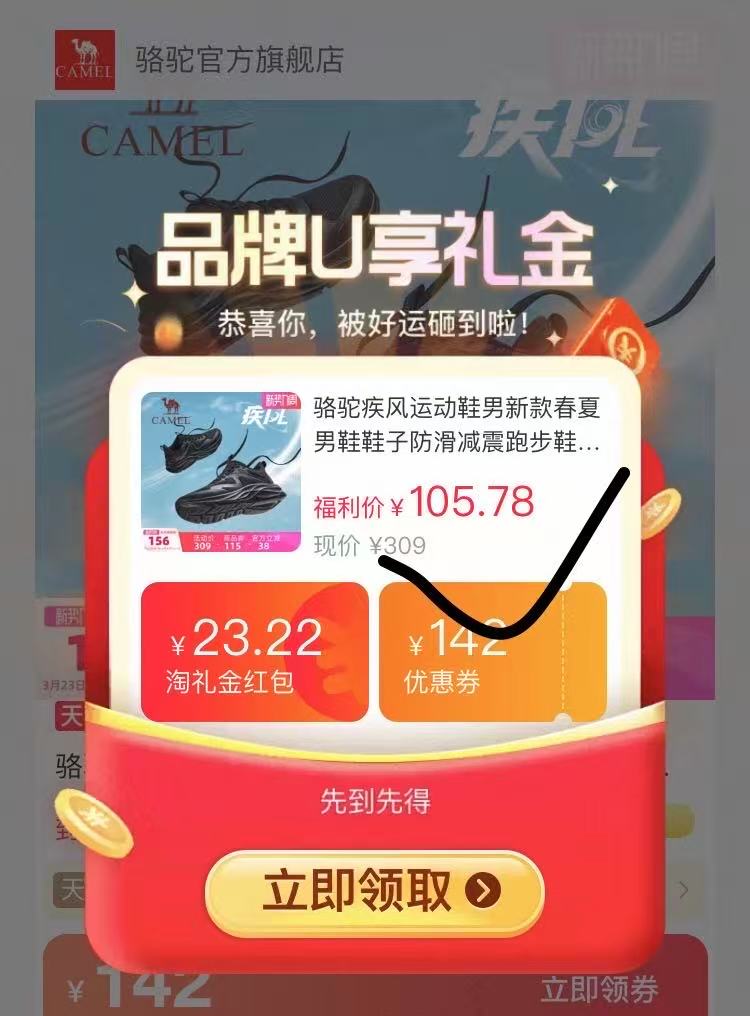Select the ¥23.22 淘礼金红包 tile
This screenshot has width=750, height=1016.
pyautogui.click(x=254, y=651)
